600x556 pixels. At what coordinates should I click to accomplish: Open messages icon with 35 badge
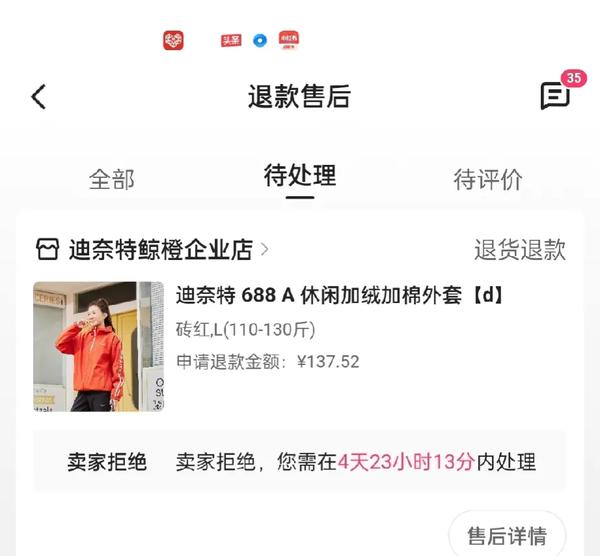555,95
